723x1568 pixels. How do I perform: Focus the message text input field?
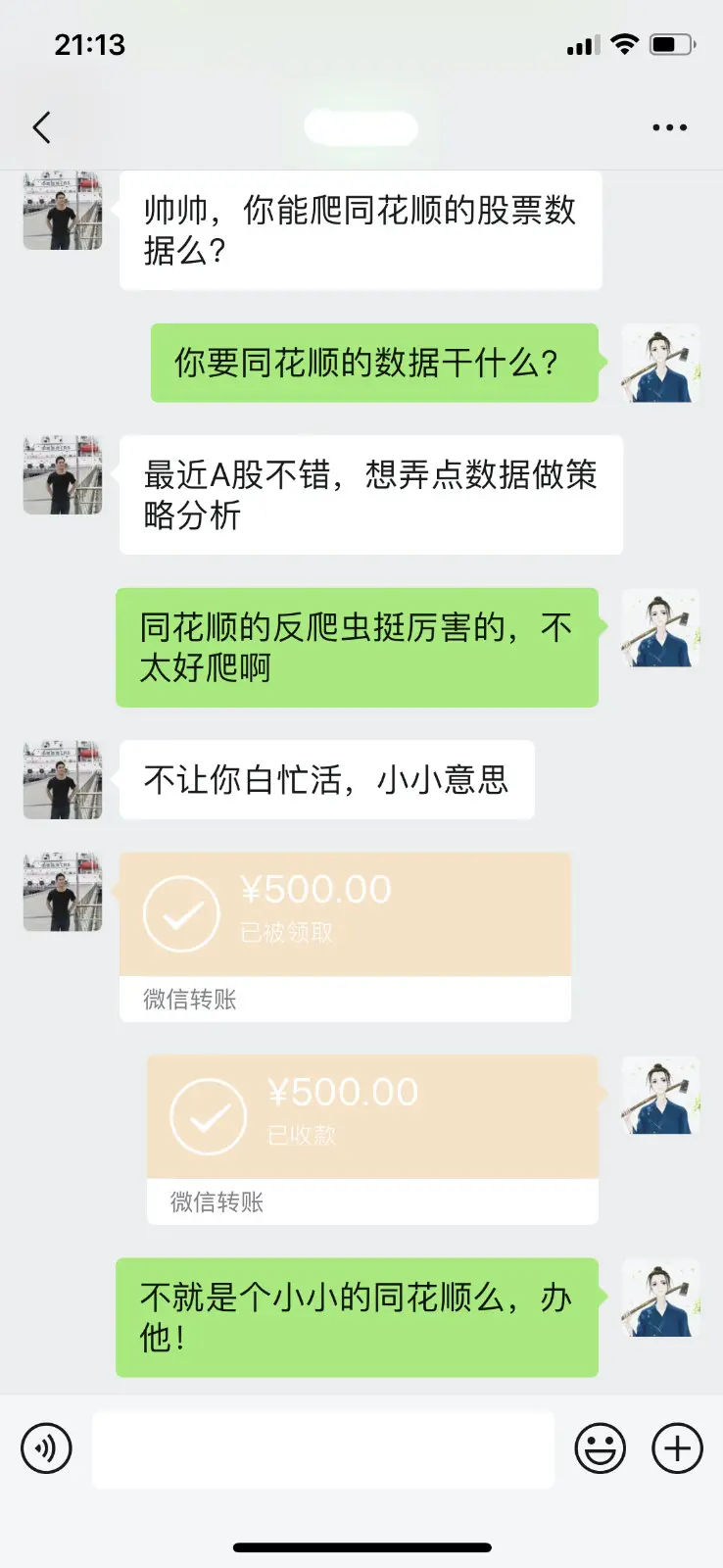[323, 1449]
